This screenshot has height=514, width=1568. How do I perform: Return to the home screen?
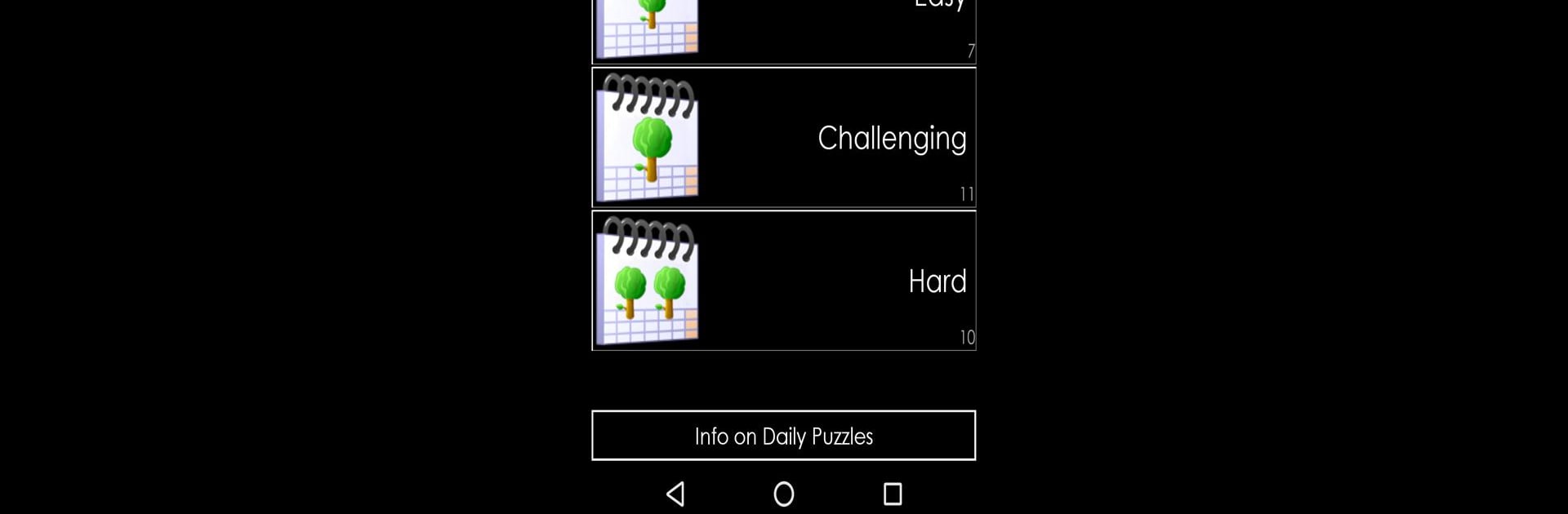pos(783,494)
